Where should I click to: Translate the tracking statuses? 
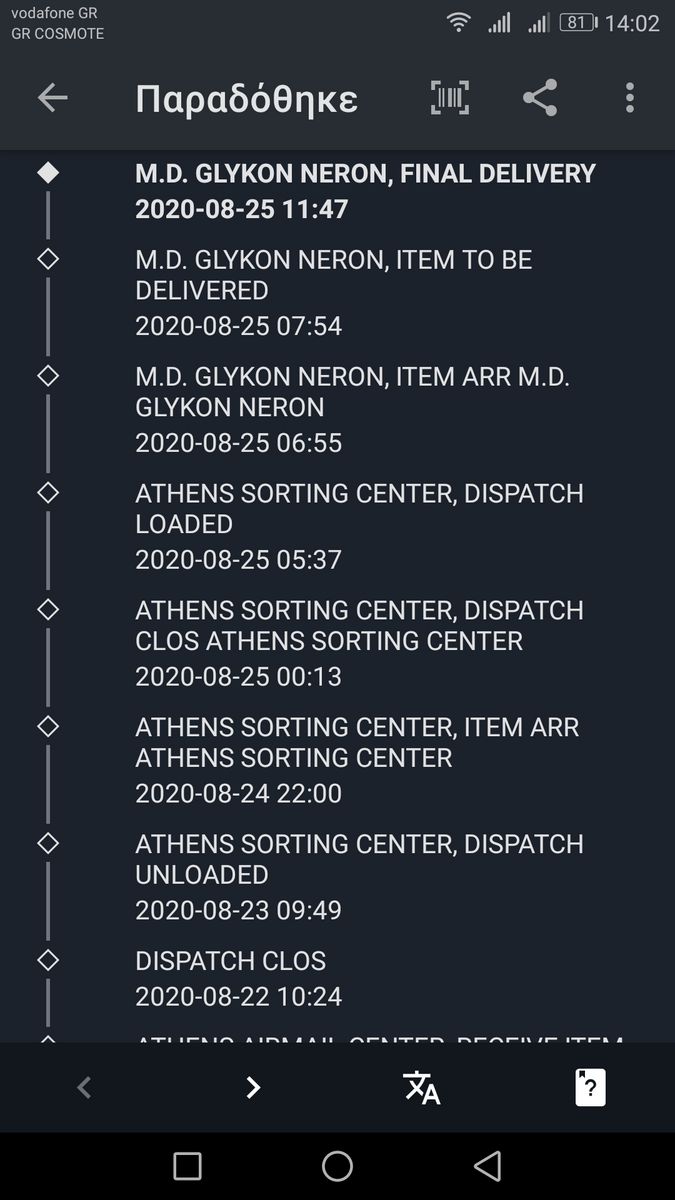pyautogui.click(x=422, y=1087)
